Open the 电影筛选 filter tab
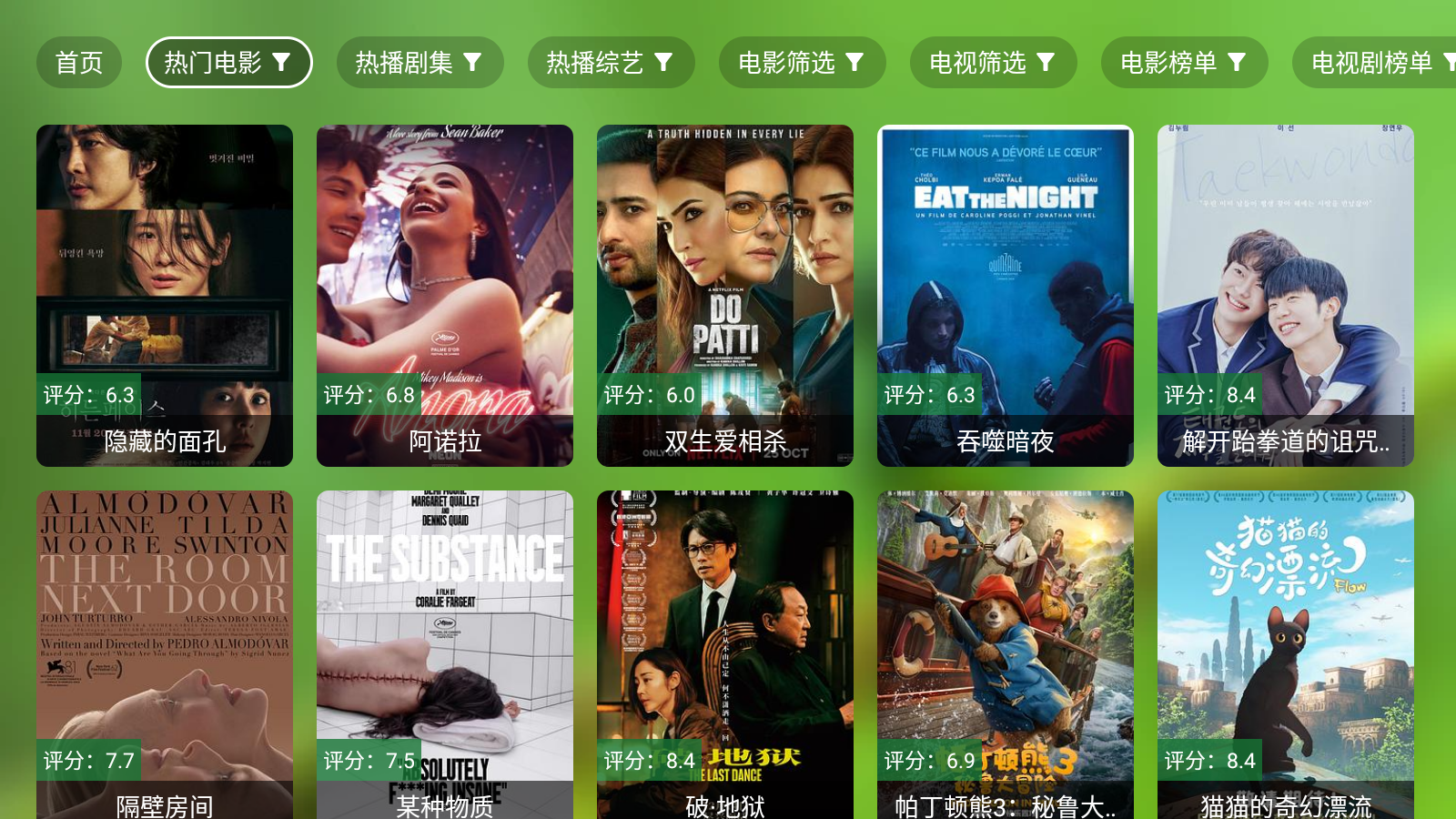This screenshot has height=819, width=1456. pyautogui.click(x=802, y=63)
